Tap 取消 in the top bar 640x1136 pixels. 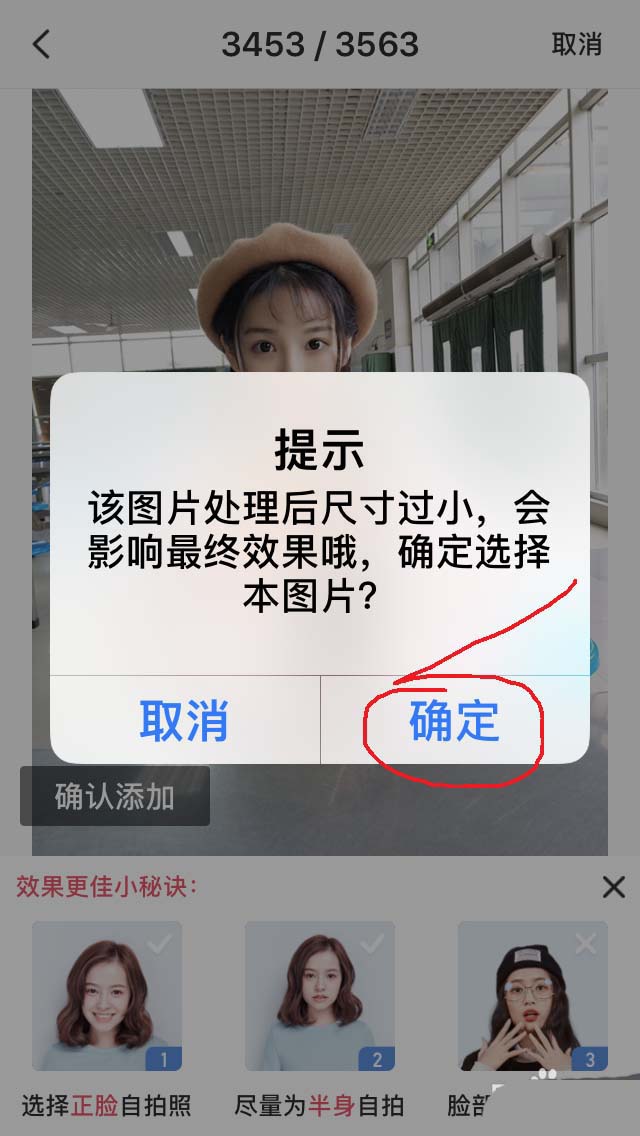coord(577,44)
